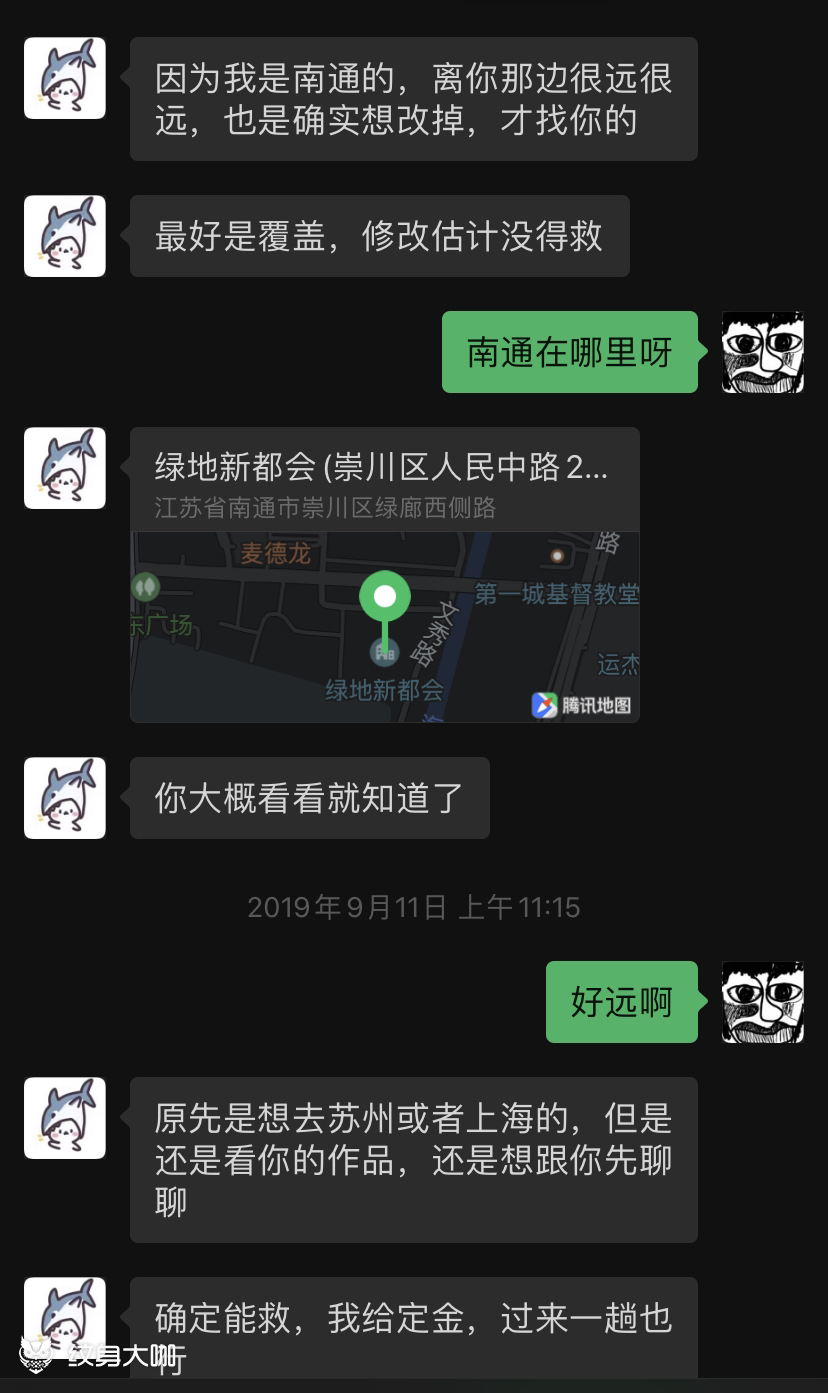This screenshot has height=1393, width=828.
Task: Tap shark avatar beside 最好是覆盖 message
Action: tap(65, 236)
